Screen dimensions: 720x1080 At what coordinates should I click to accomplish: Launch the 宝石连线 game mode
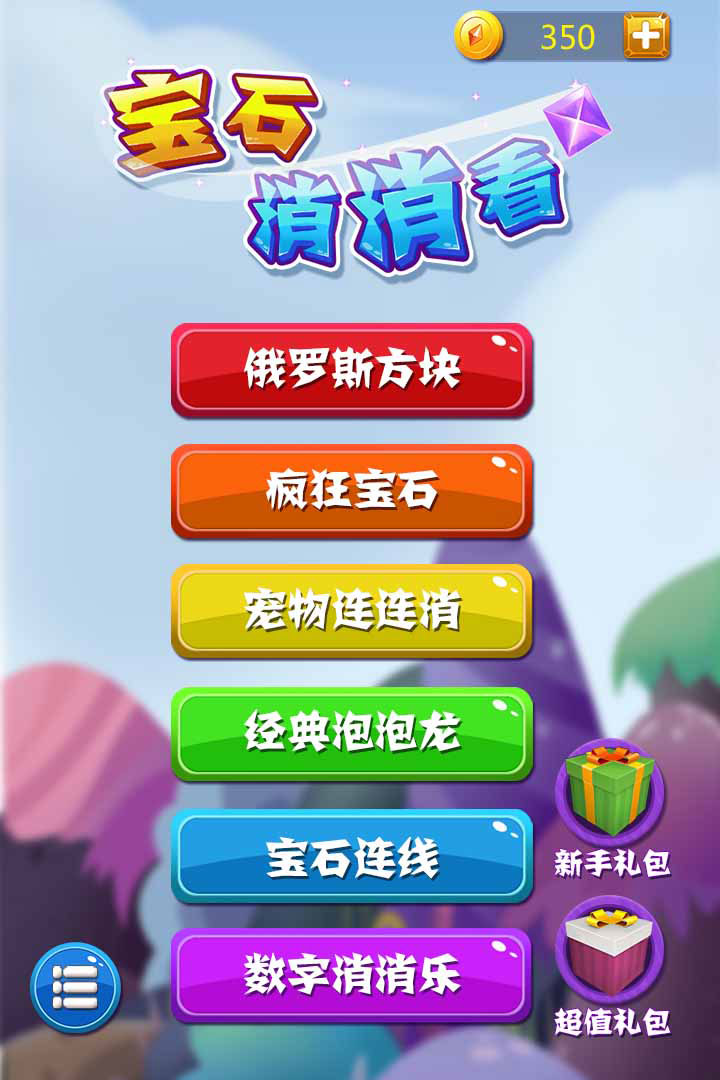coord(351,856)
